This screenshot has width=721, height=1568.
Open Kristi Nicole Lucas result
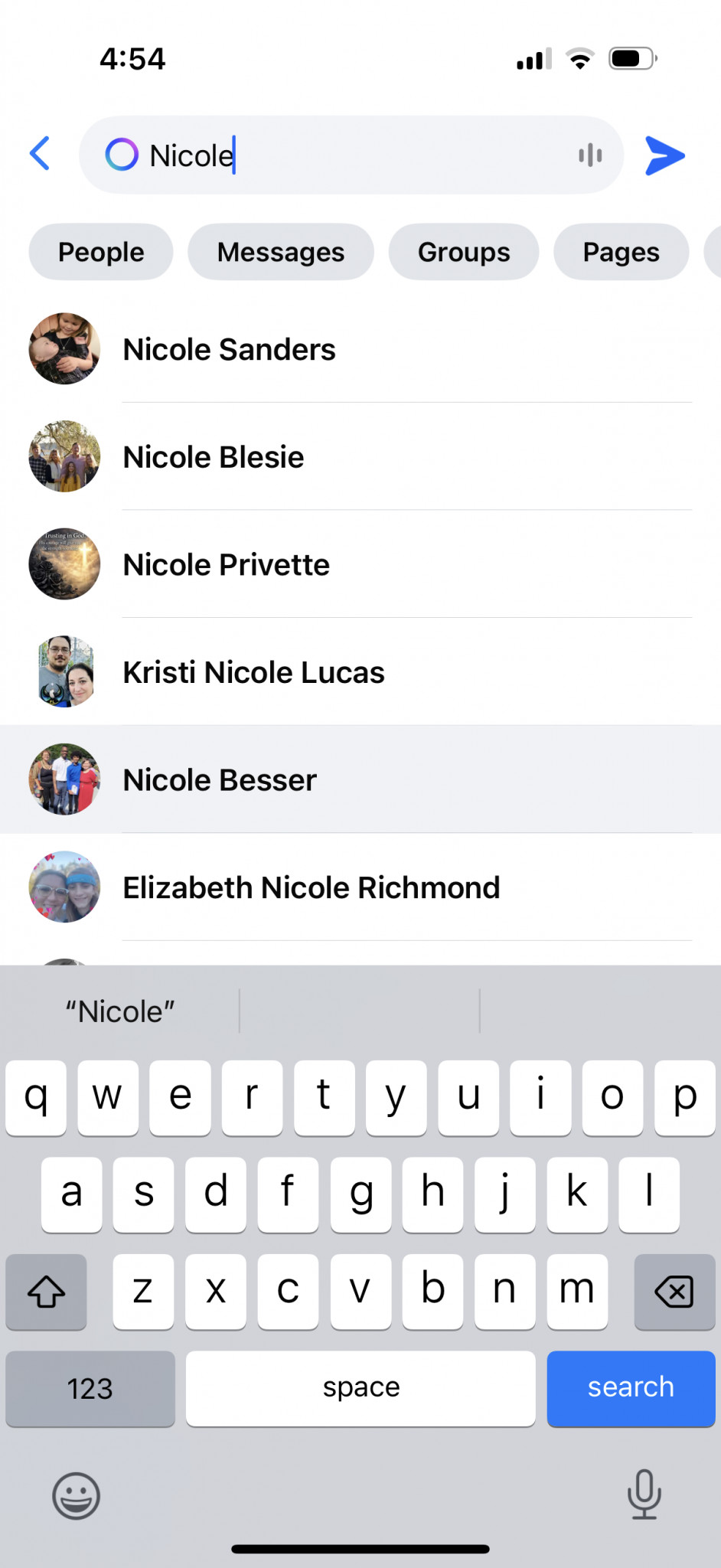(x=253, y=672)
